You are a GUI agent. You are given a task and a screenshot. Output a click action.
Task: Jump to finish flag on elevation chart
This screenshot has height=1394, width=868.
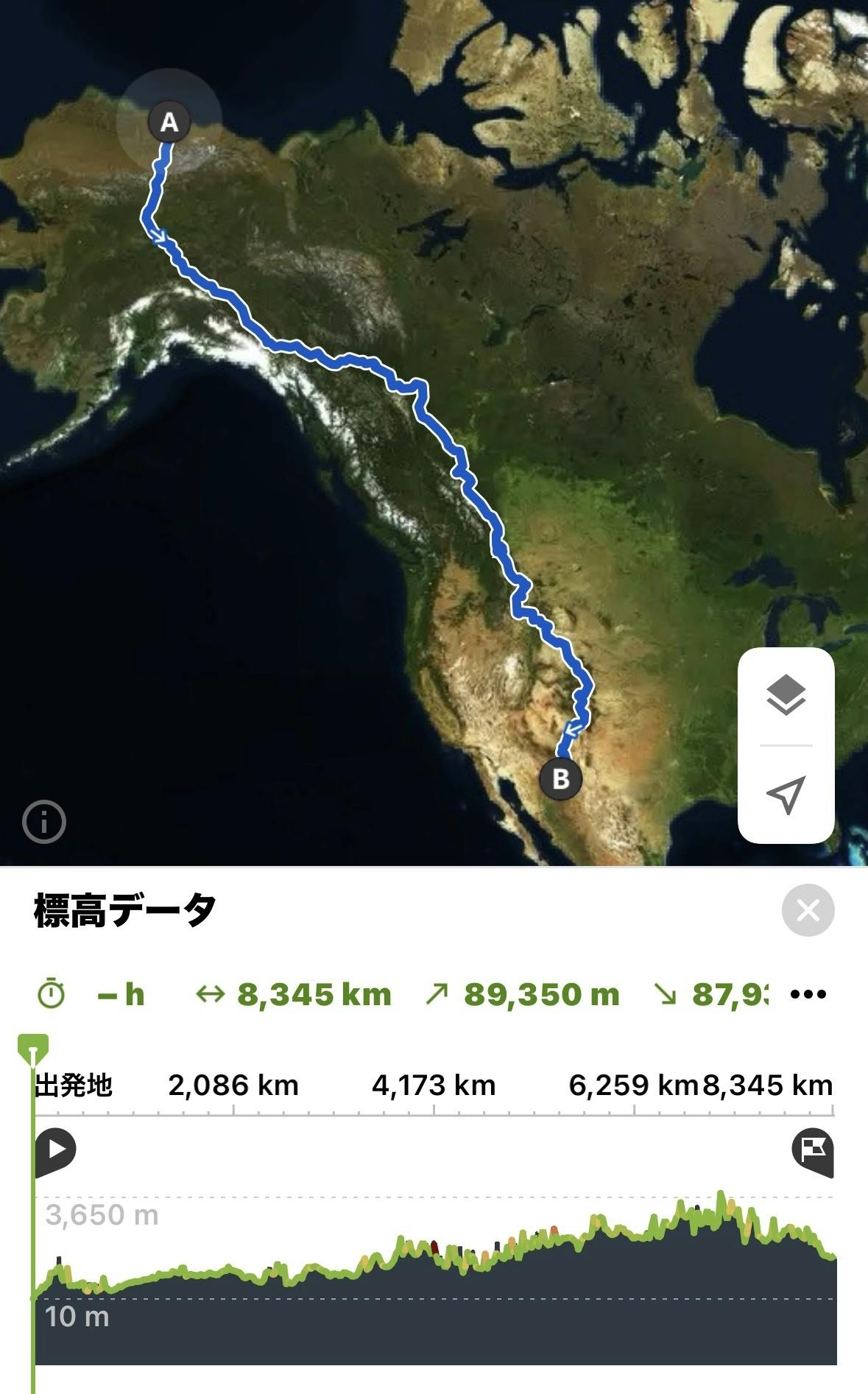812,1150
